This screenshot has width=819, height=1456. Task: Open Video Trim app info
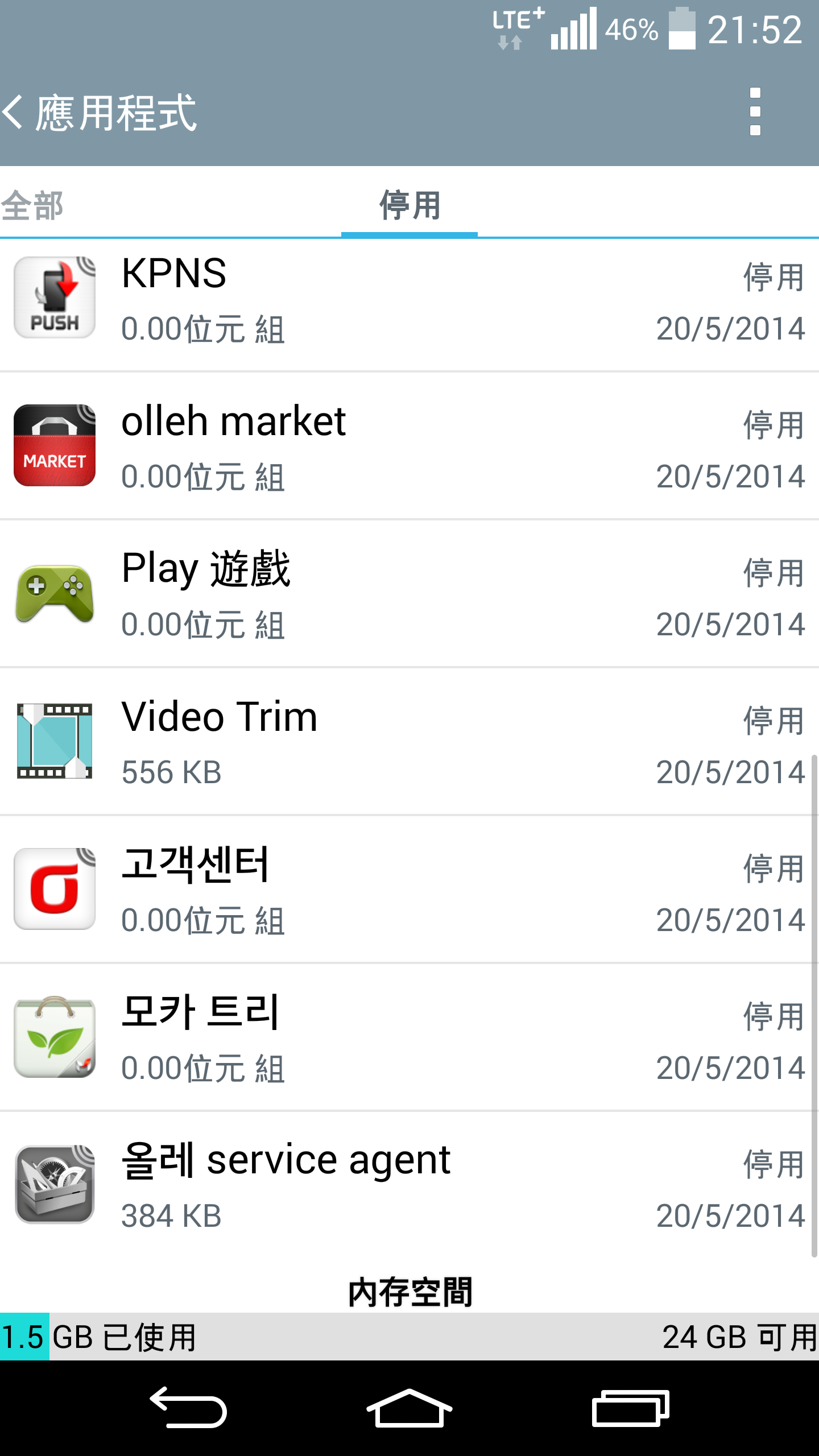[x=409, y=742]
